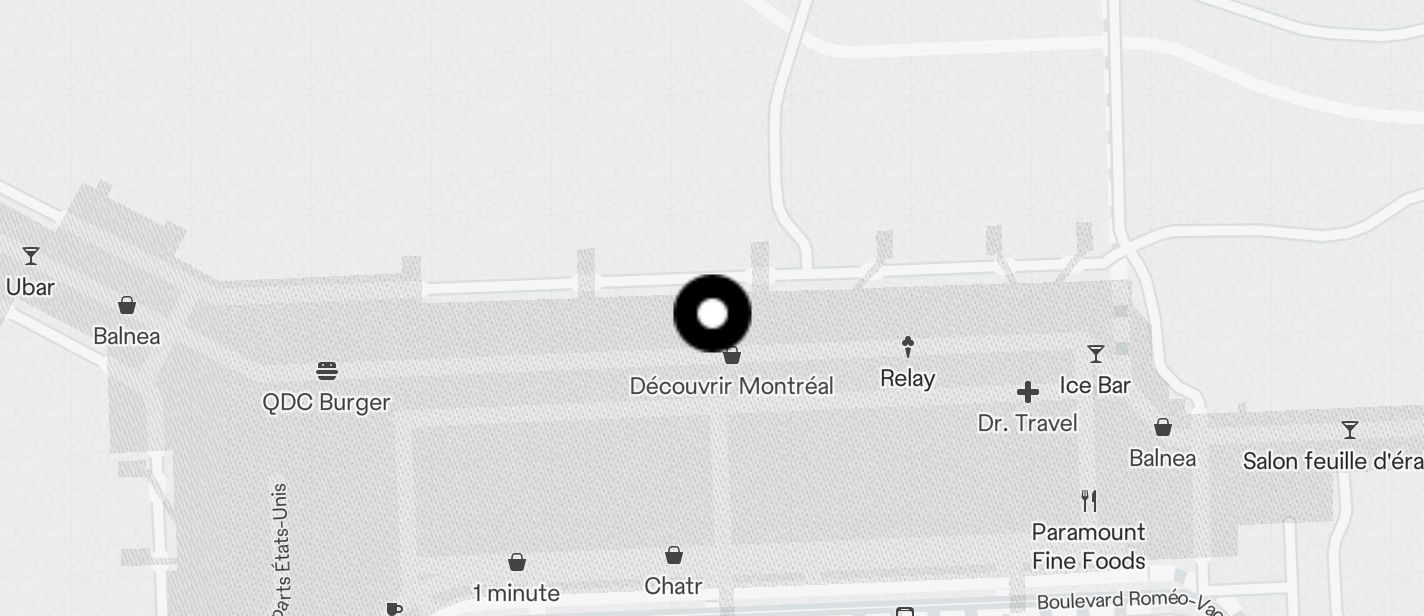Select the Ice Bar marker

click(x=1096, y=354)
